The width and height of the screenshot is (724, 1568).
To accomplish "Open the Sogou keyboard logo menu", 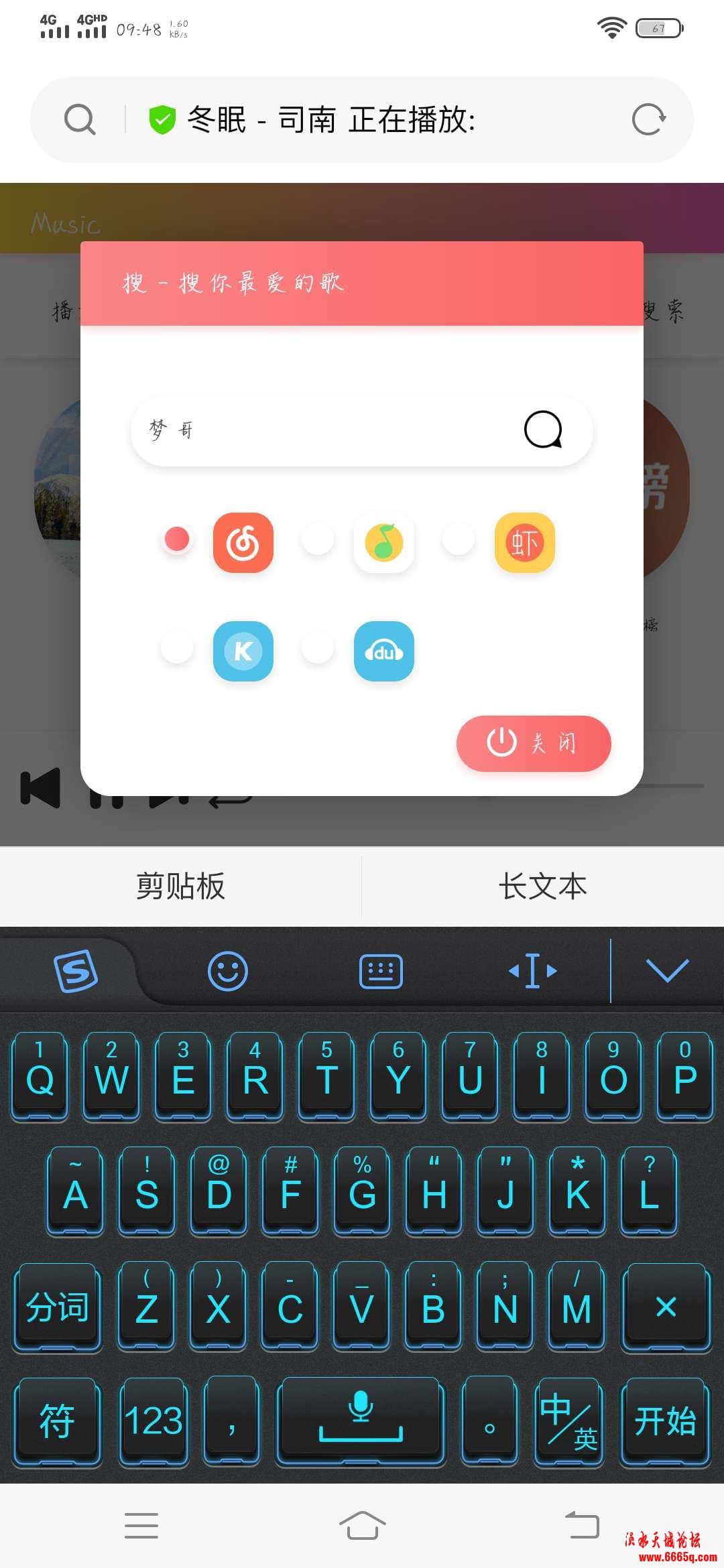I will pyautogui.click(x=75, y=971).
